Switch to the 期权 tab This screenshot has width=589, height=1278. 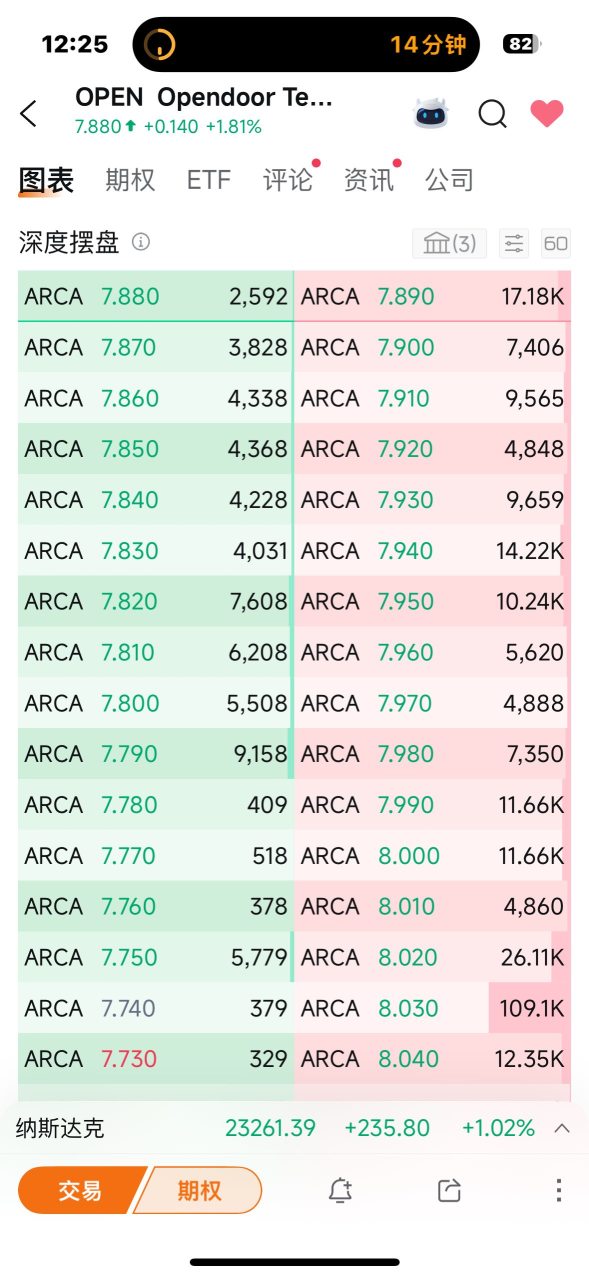point(130,180)
